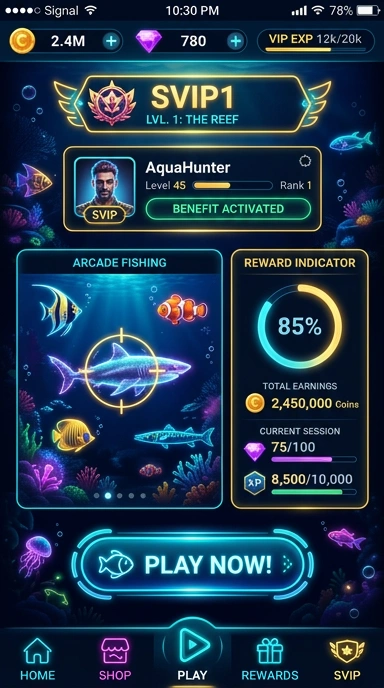The image size is (384, 688).
Task: Open AquaHunter's profile avatar
Action: point(104,190)
